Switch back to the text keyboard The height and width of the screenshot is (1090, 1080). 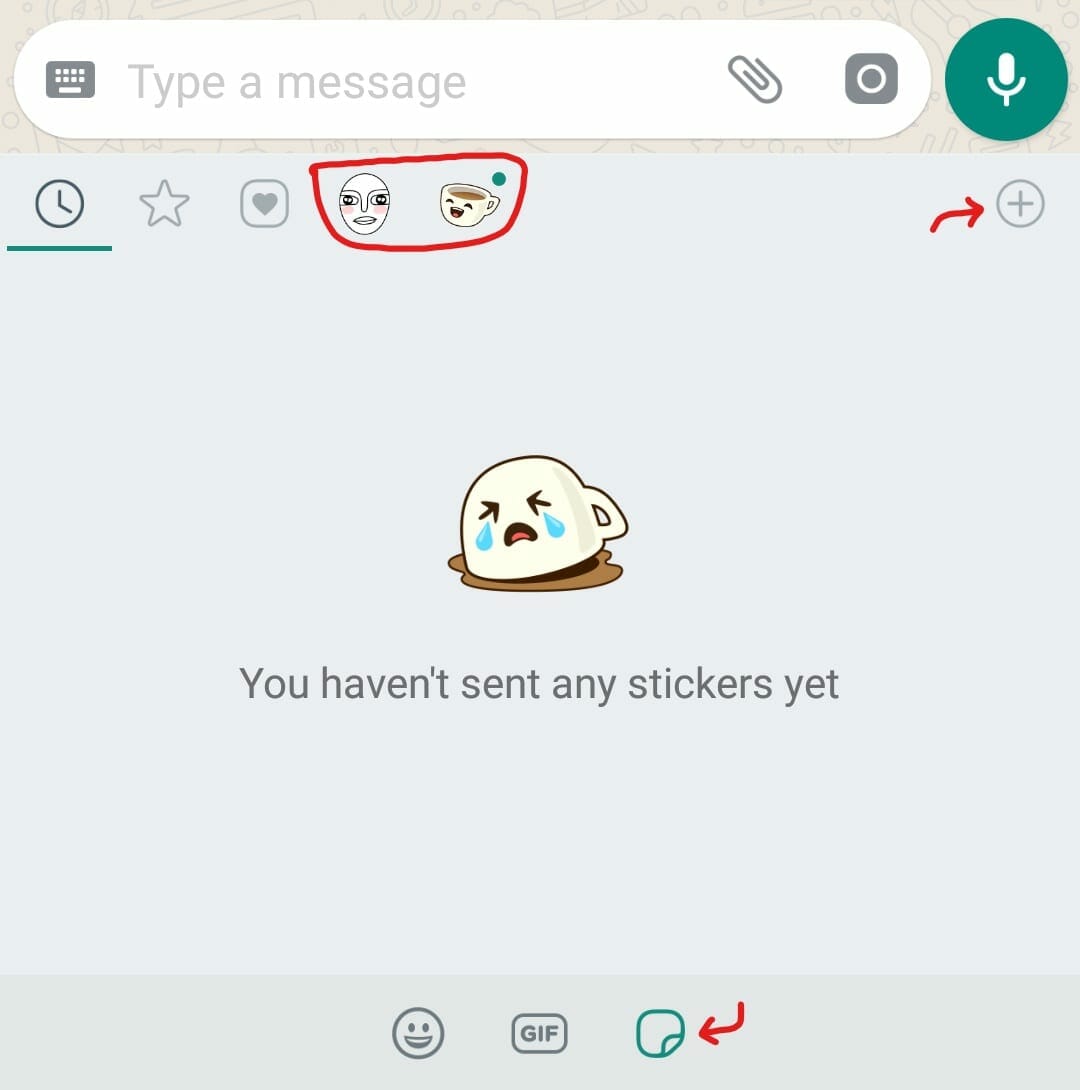[x=70, y=79]
